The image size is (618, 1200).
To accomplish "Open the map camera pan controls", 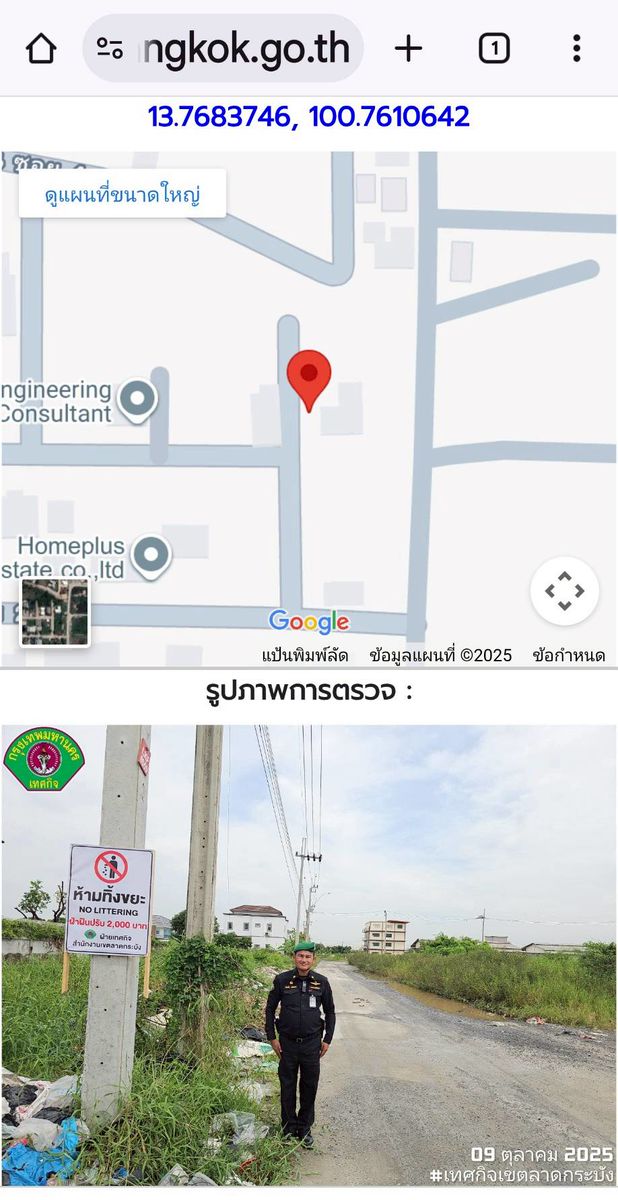I will click(x=564, y=591).
